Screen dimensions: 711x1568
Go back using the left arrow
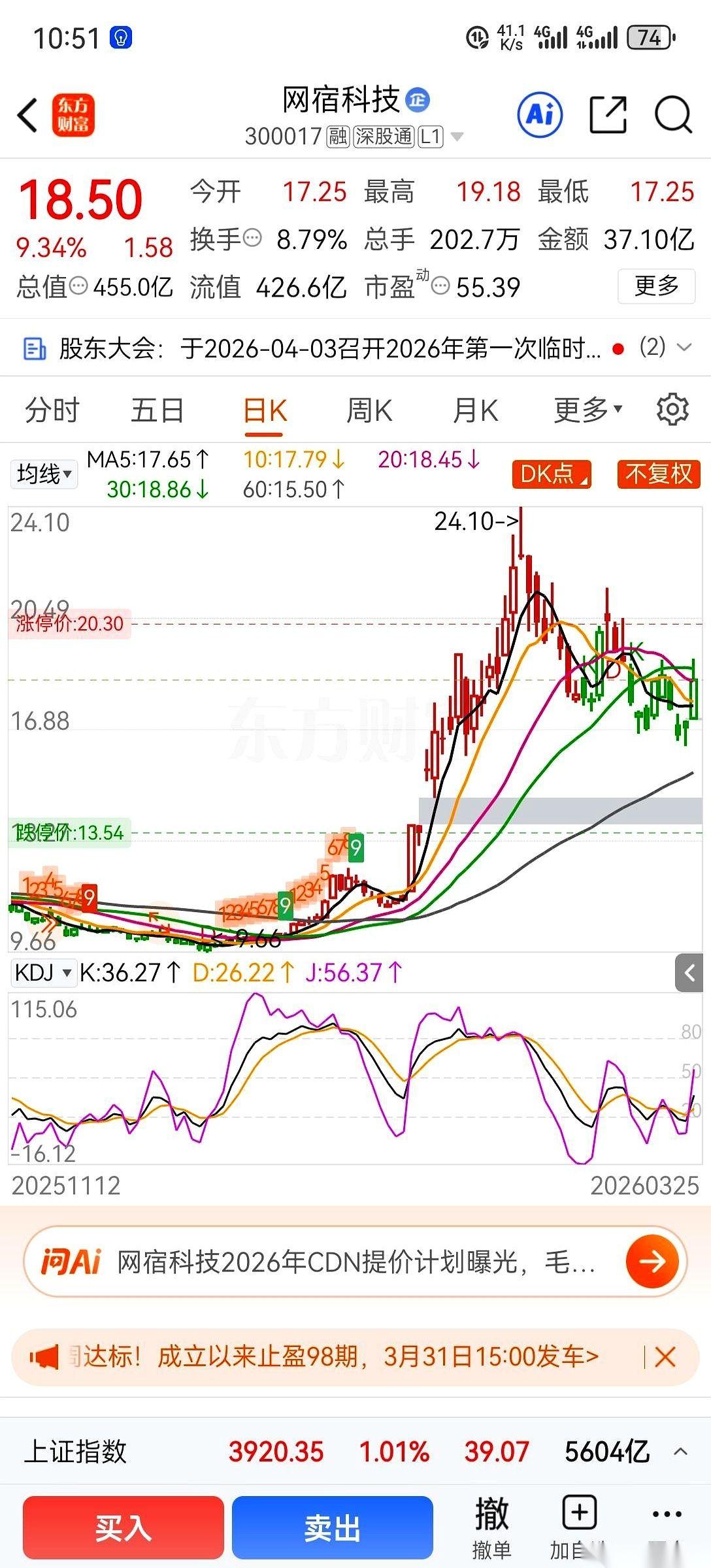point(26,114)
